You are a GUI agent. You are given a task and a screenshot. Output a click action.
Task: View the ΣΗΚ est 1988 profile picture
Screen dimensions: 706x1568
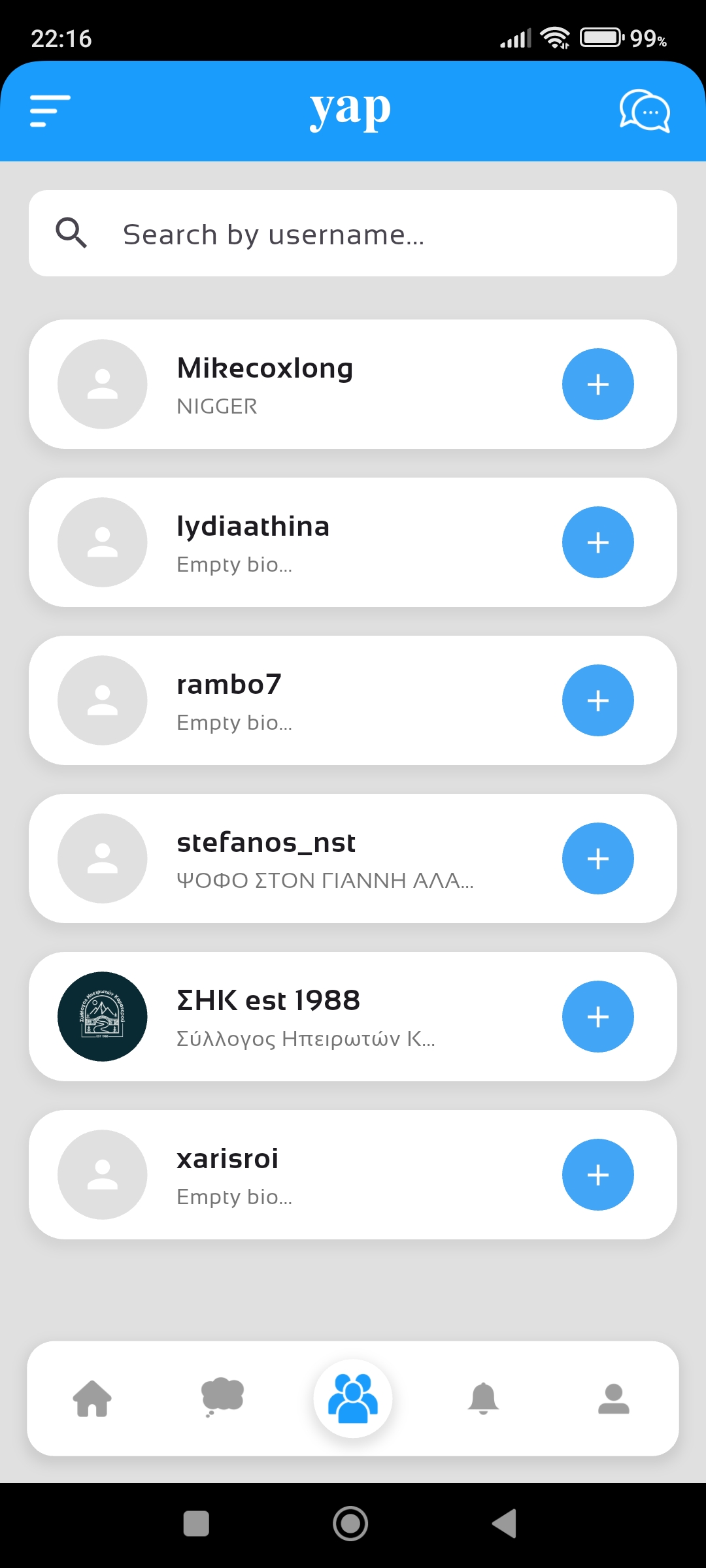pos(102,1017)
